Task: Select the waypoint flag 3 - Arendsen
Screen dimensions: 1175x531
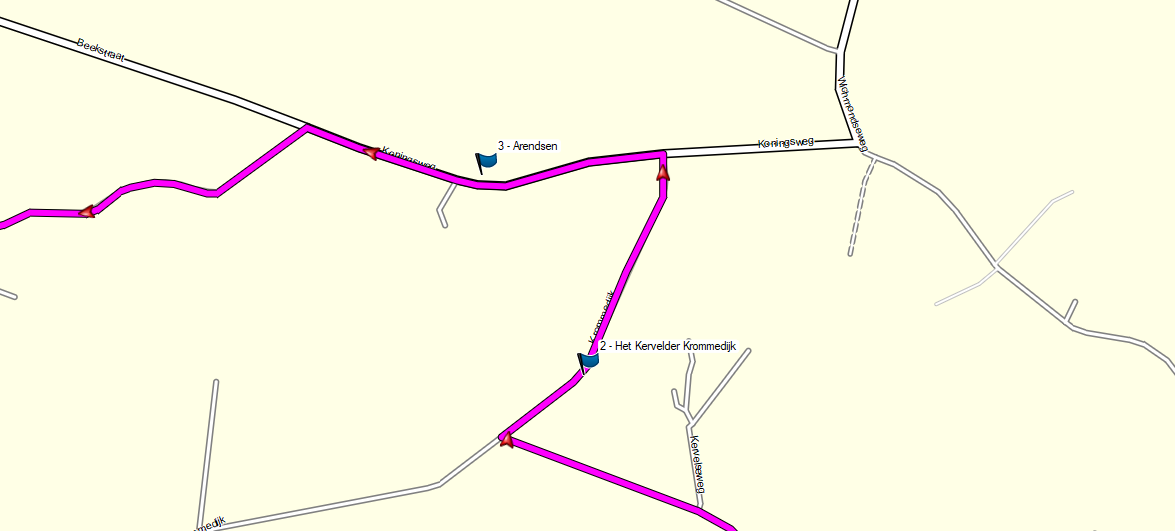Action: 486,160
